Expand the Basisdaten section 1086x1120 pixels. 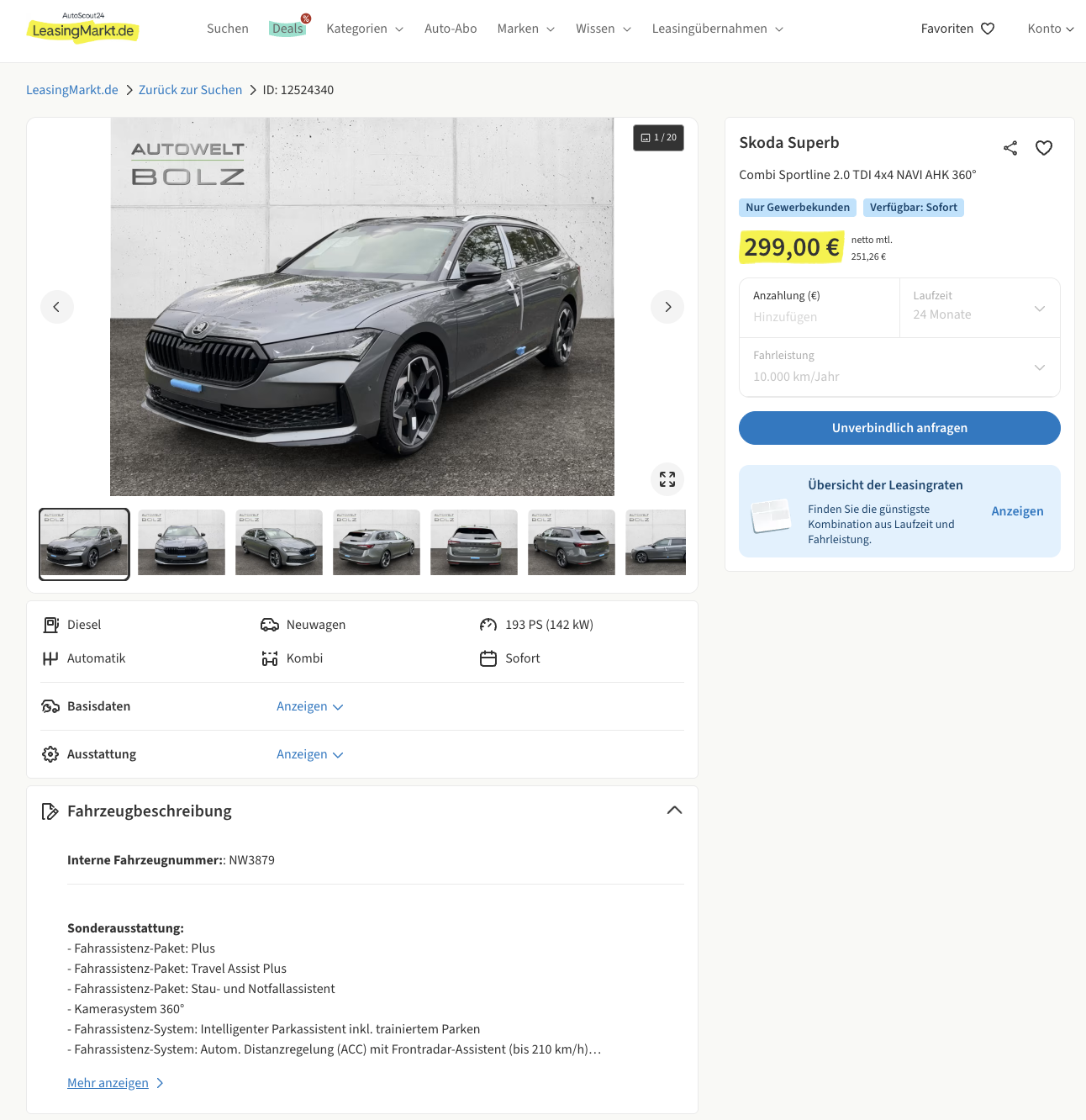click(309, 706)
